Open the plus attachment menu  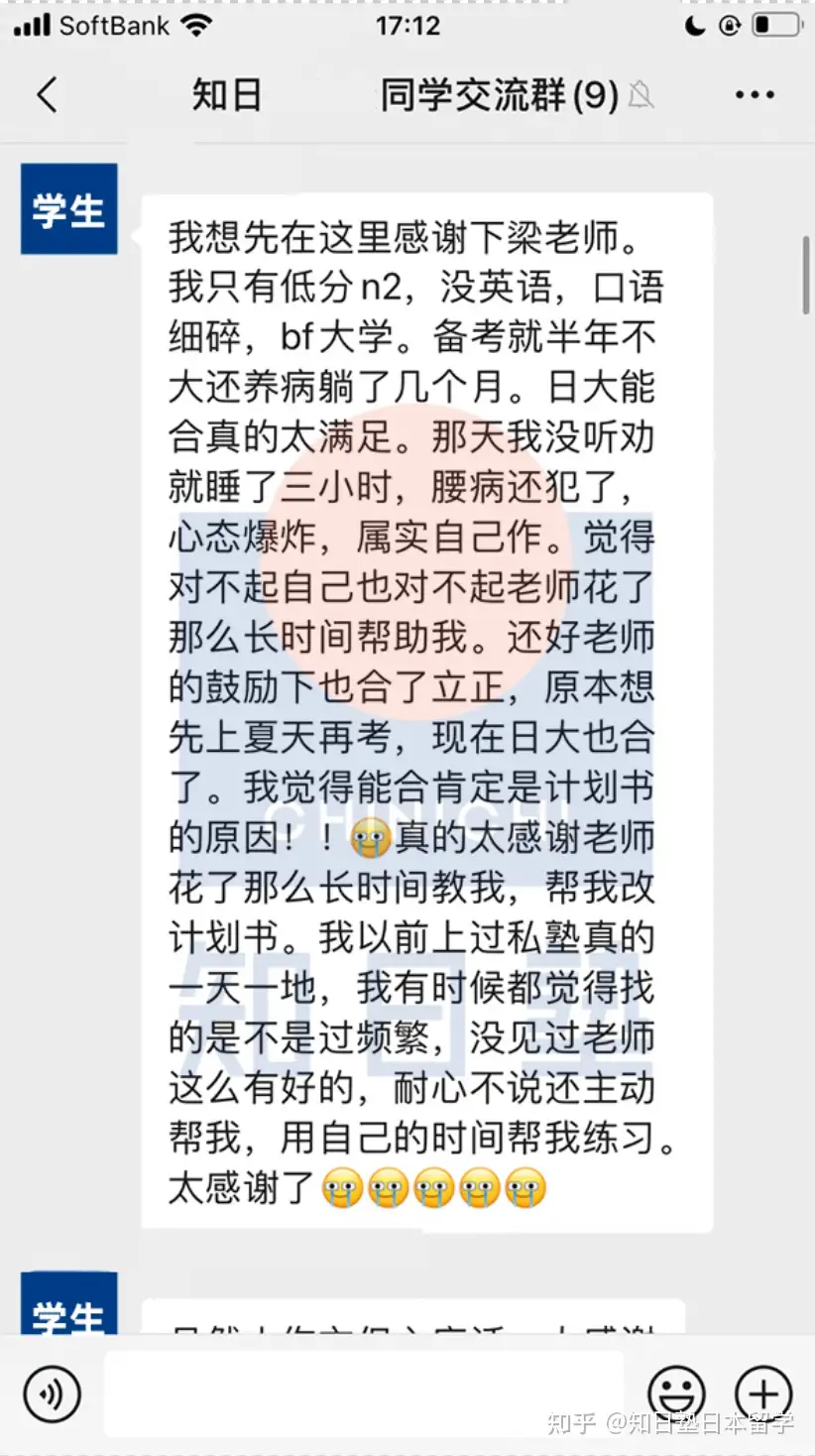762,1394
